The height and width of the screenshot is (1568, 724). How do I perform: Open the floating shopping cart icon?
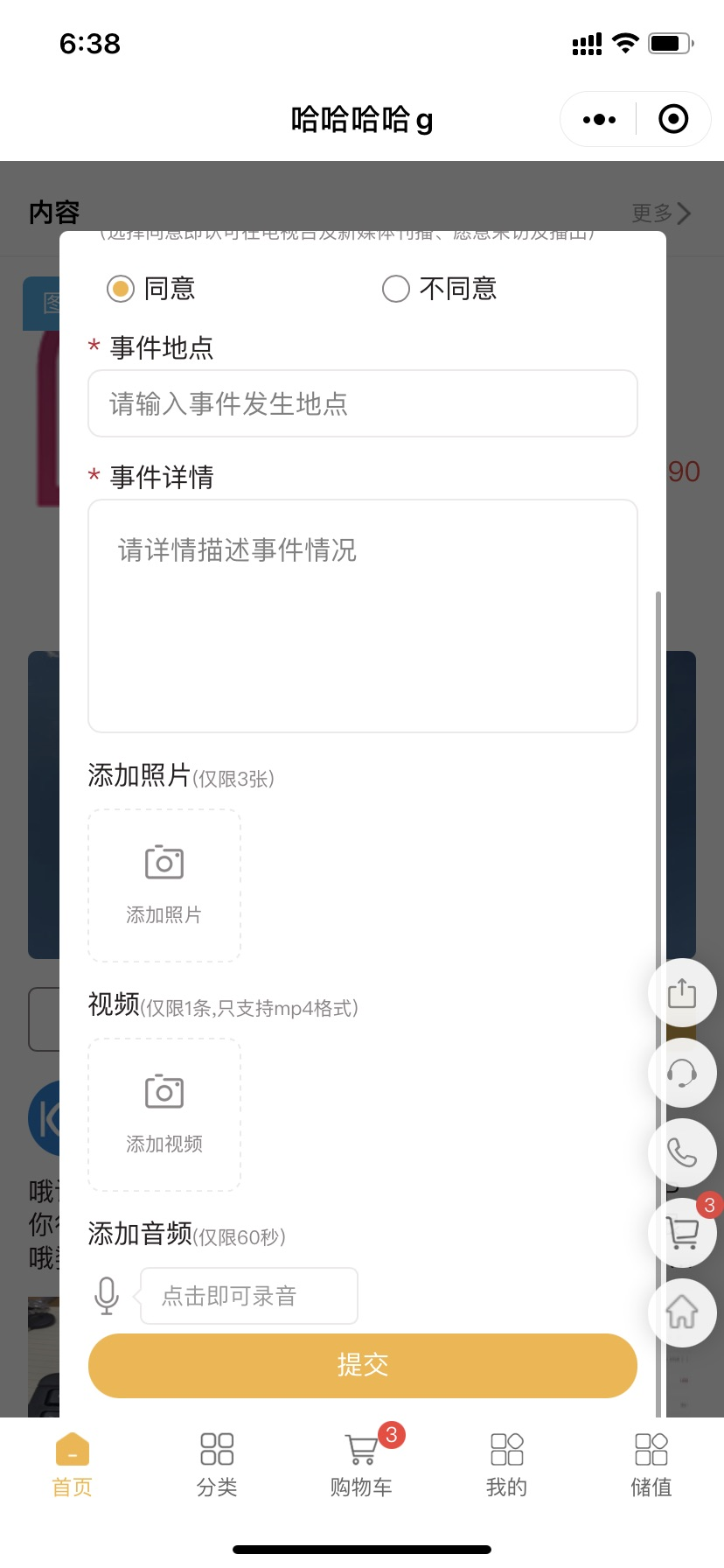pos(682,1233)
